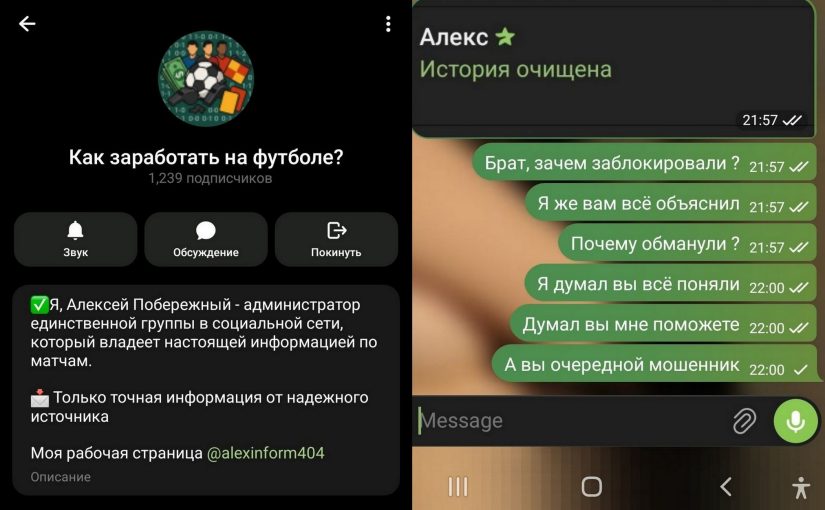Tap the green microphone record button
Image resolution: width=825 pixels, height=510 pixels.
point(796,421)
